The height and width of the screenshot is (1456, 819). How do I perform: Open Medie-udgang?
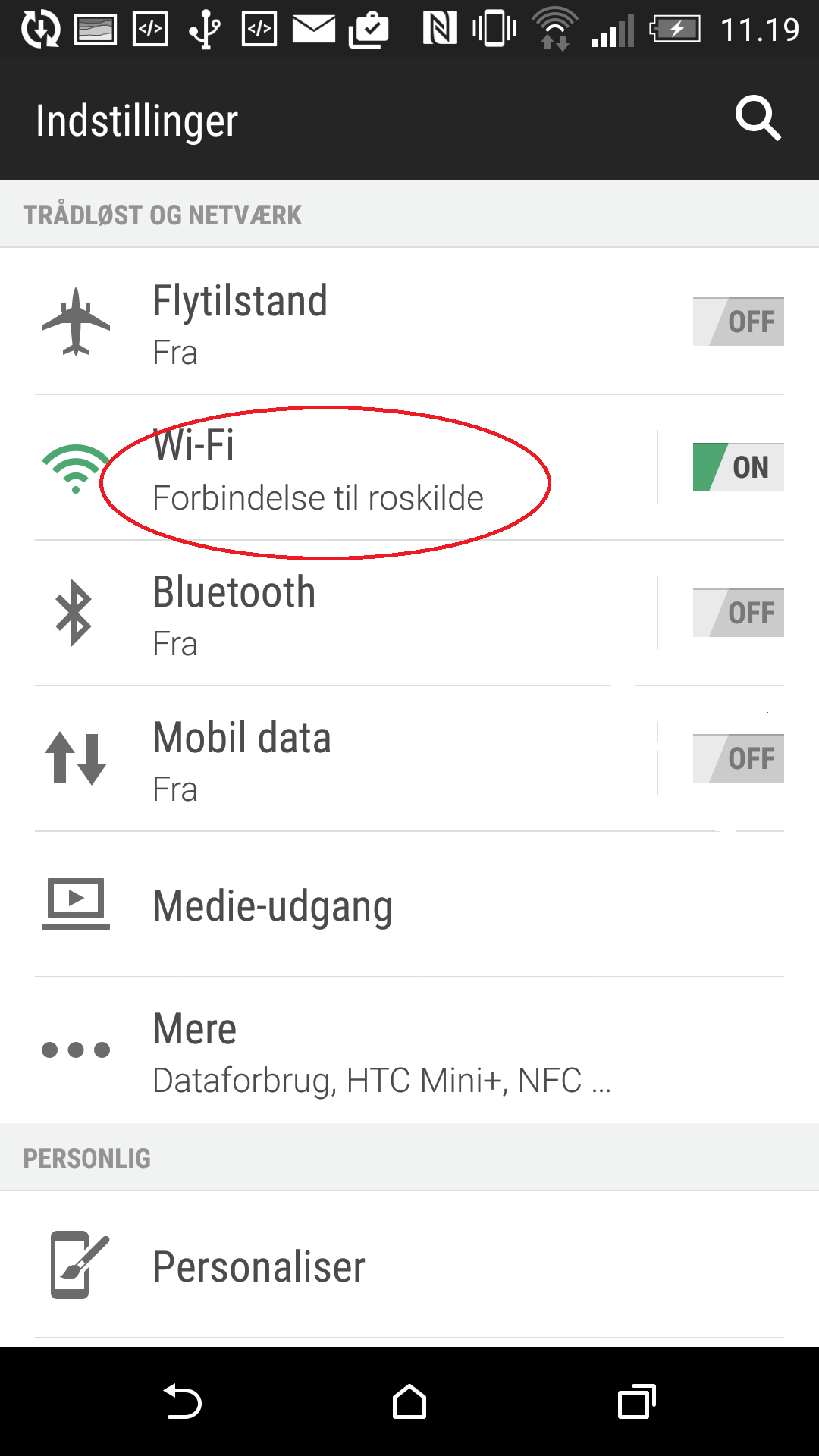(409, 905)
